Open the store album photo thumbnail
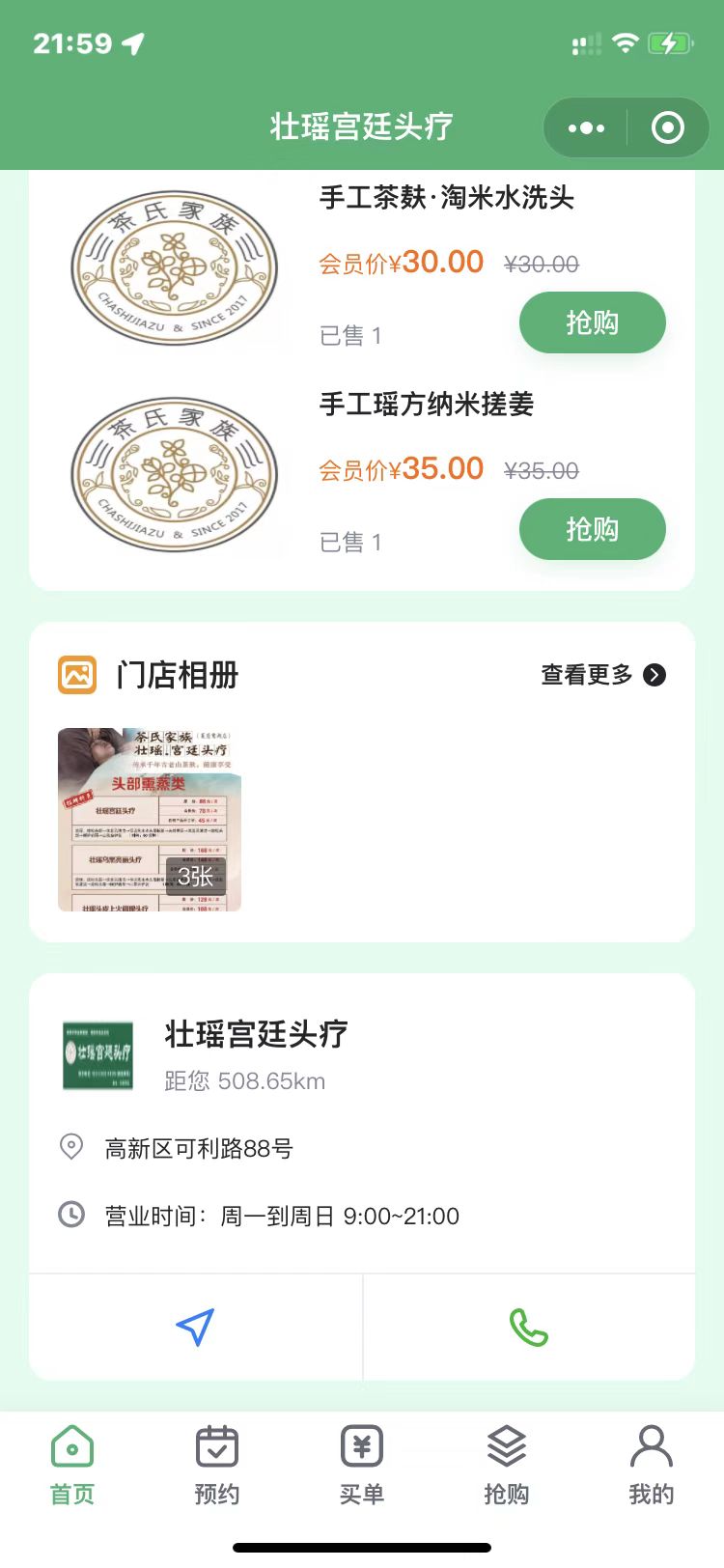This screenshot has height=1568, width=724. [x=150, y=820]
